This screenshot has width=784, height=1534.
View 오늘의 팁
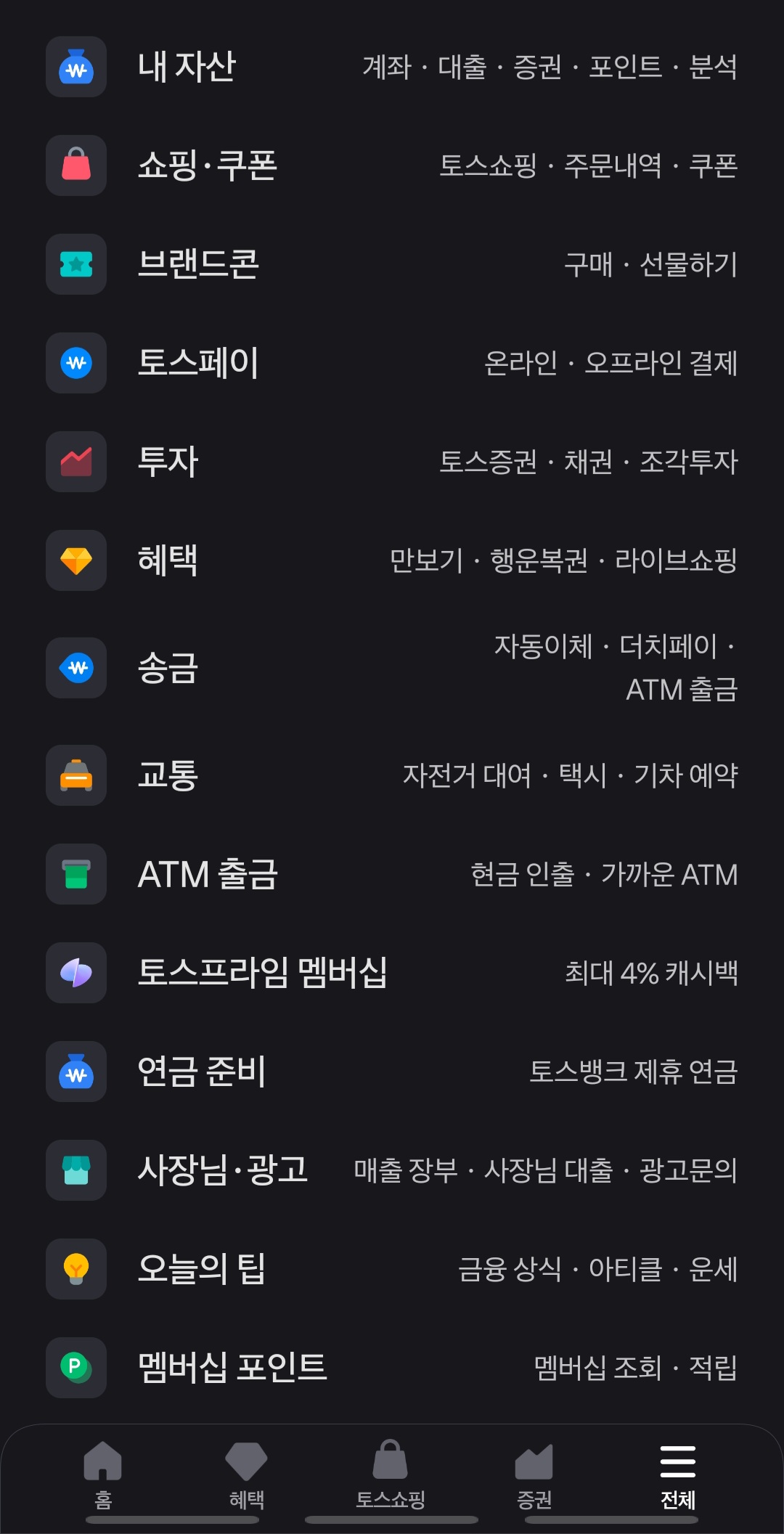click(x=392, y=1269)
